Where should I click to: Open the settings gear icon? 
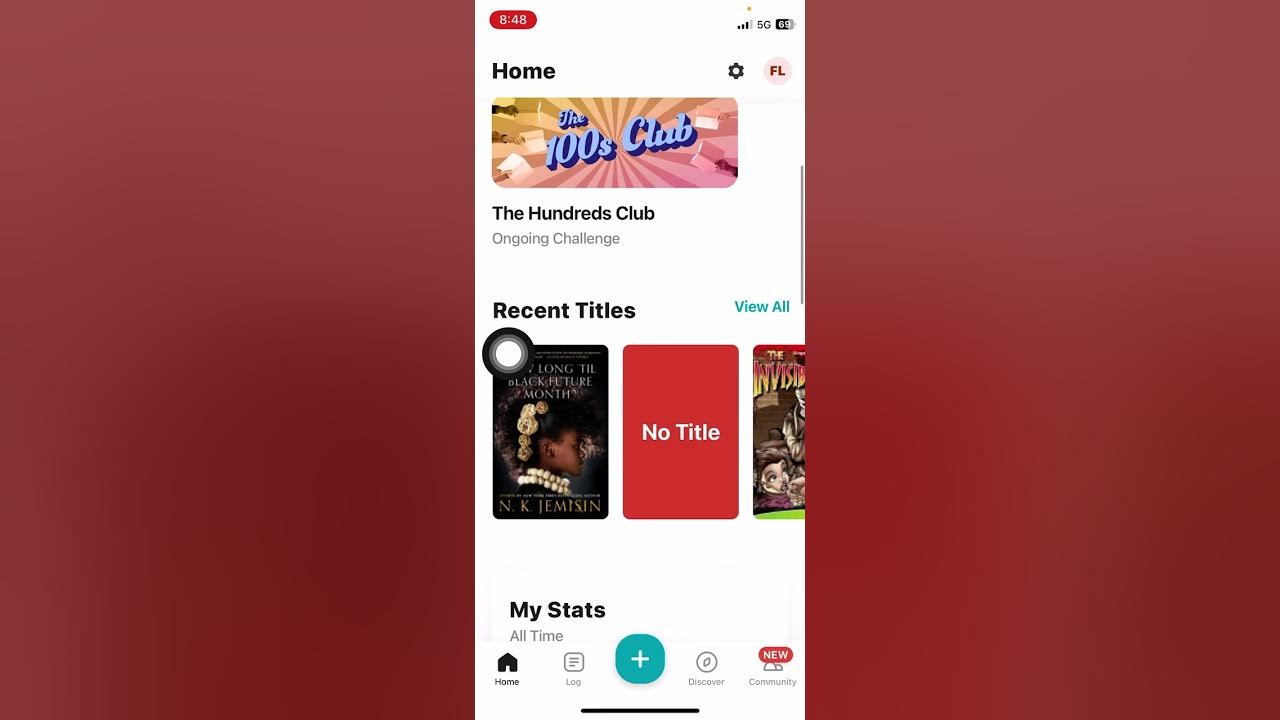tap(736, 71)
